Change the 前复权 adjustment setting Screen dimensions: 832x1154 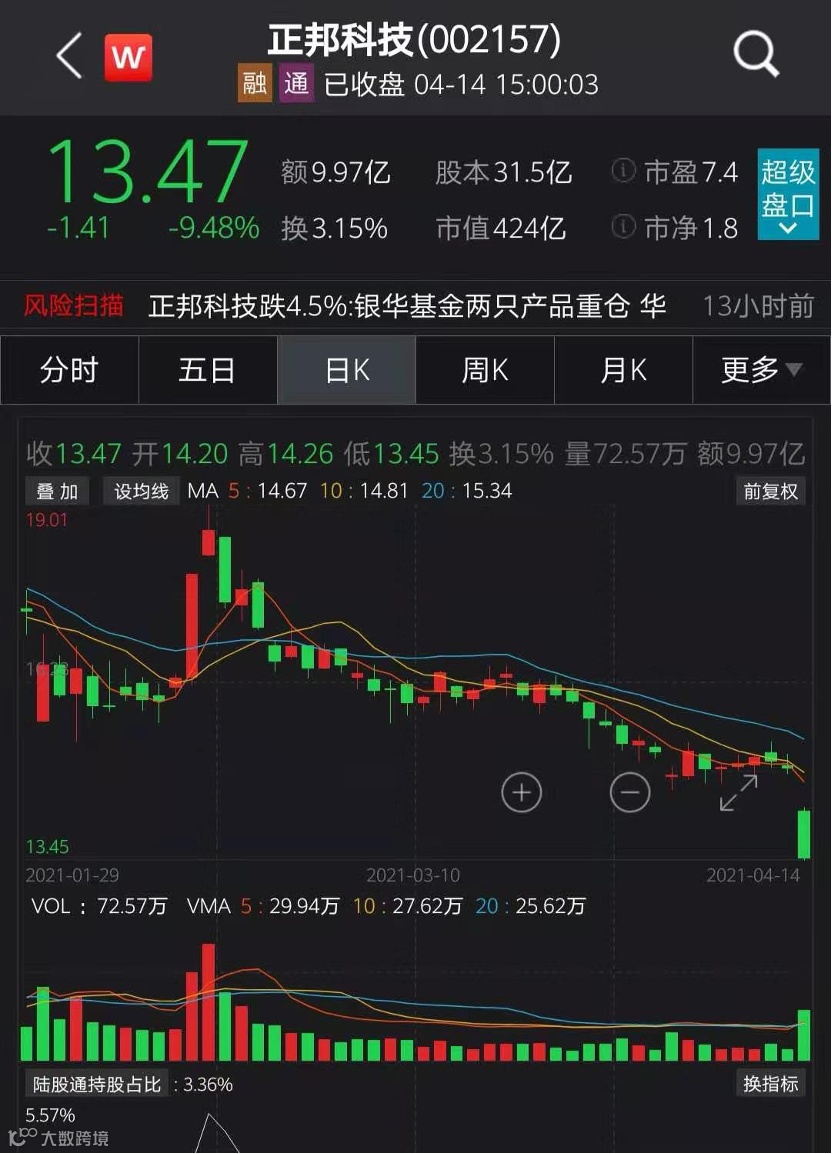coord(770,491)
